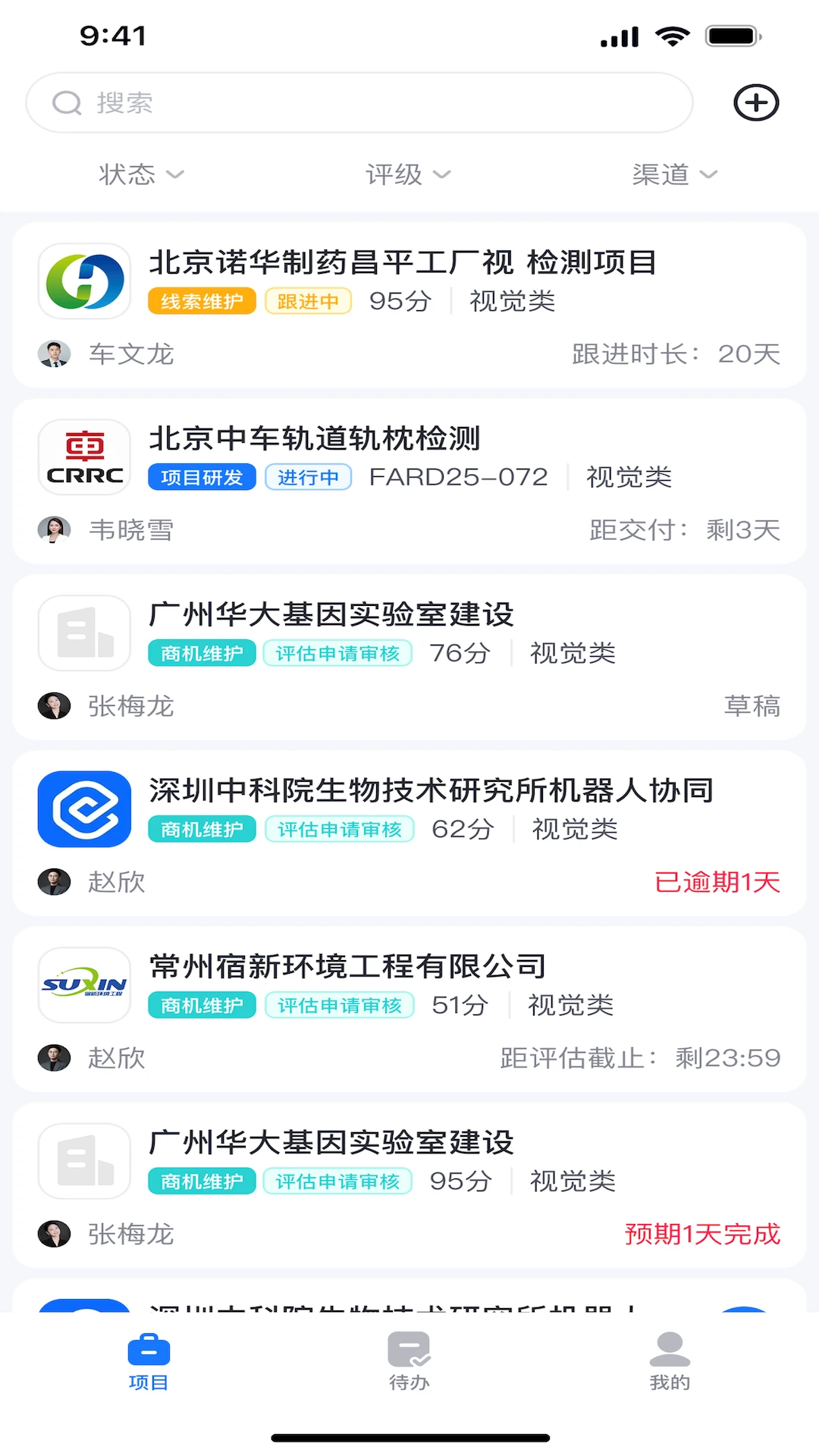819x1456 pixels.
Task: Open 北京诺华制药昌平工厂视觉检测项目 card
Action: coord(409,306)
